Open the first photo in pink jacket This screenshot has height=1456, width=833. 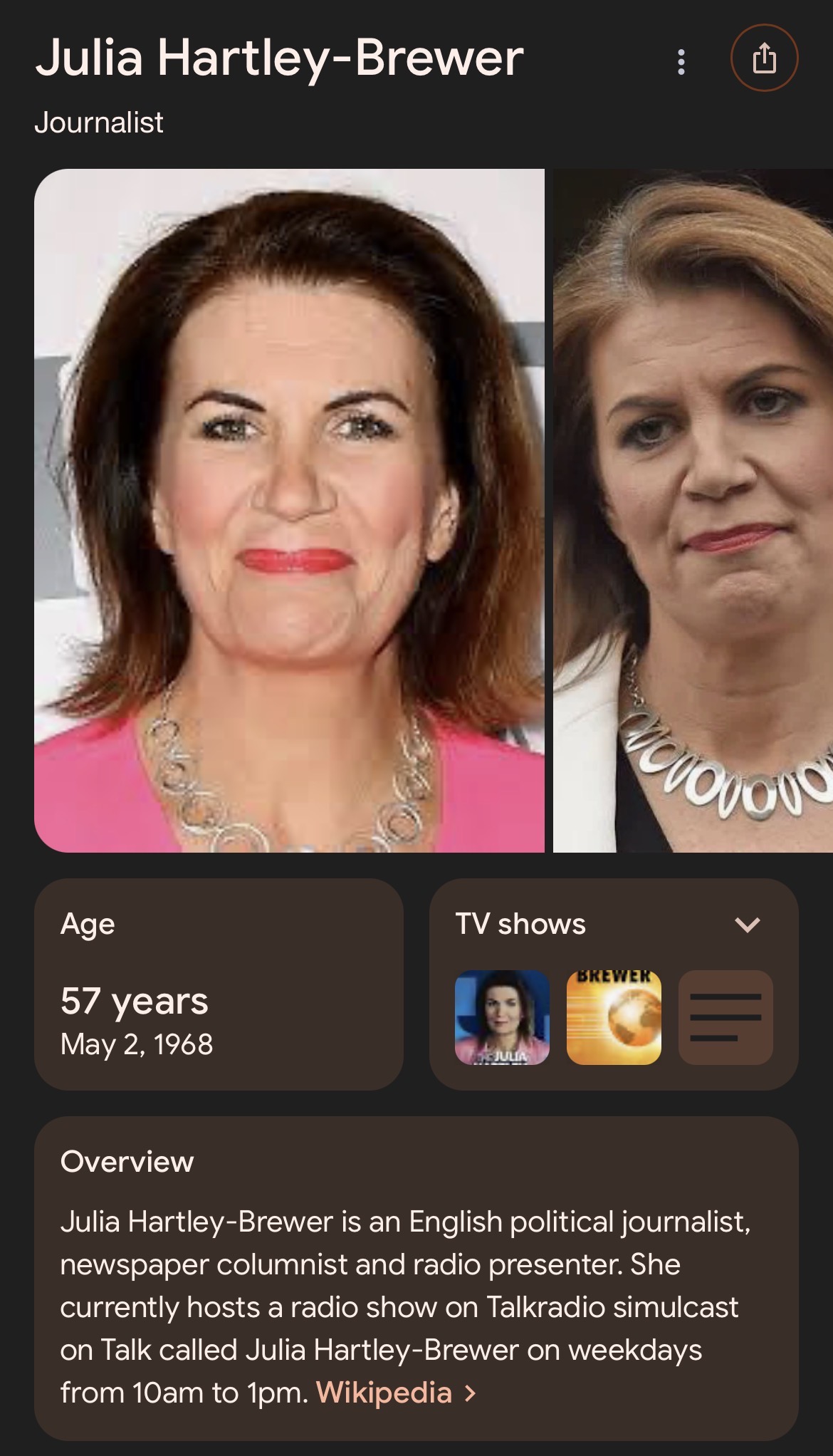[289, 510]
